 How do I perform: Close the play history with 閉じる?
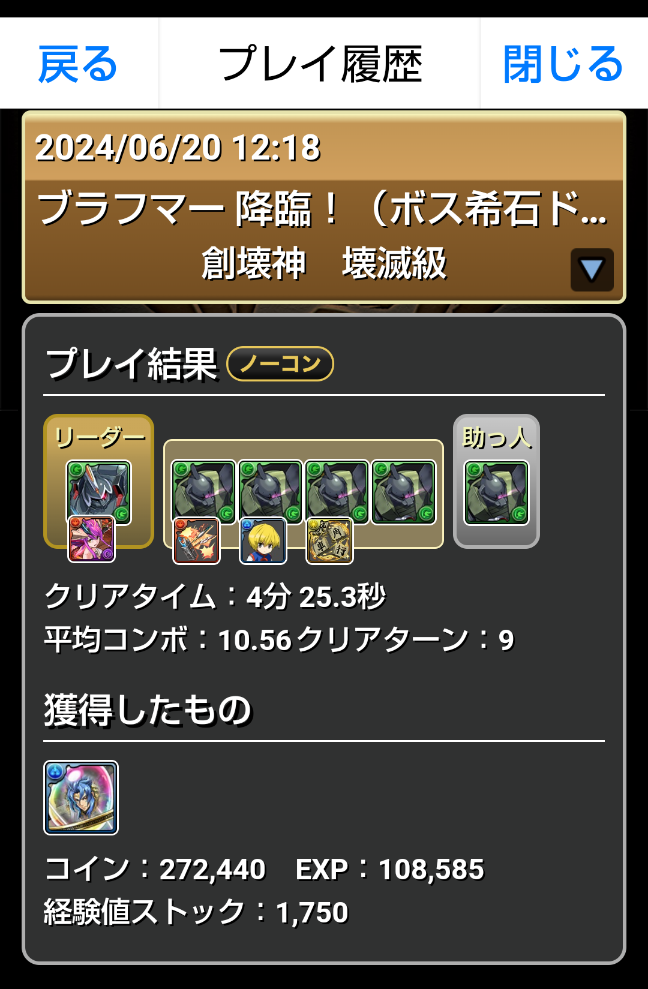coord(563,65)
